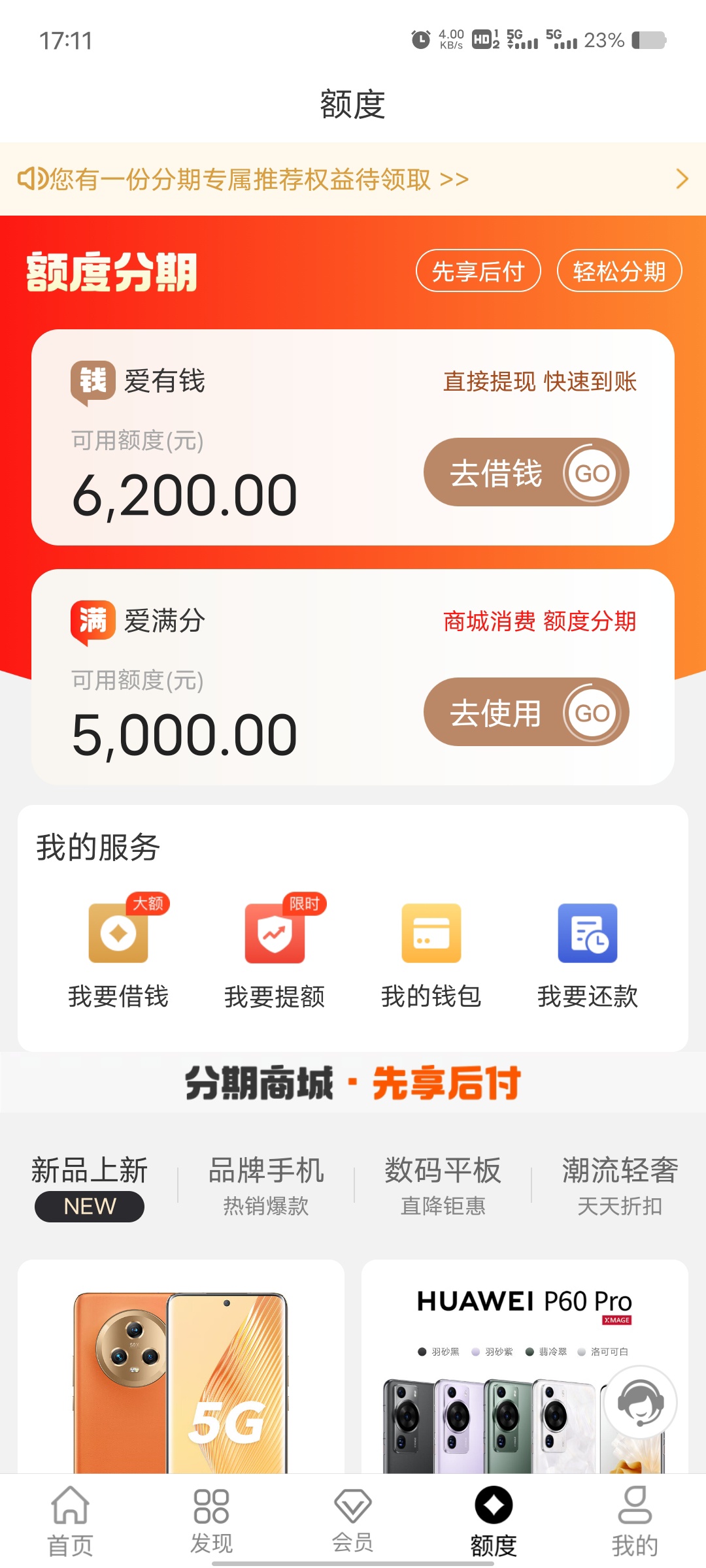Switch to the 我的 tab
Screen dimensions: 706x1568
[635, 1521]
